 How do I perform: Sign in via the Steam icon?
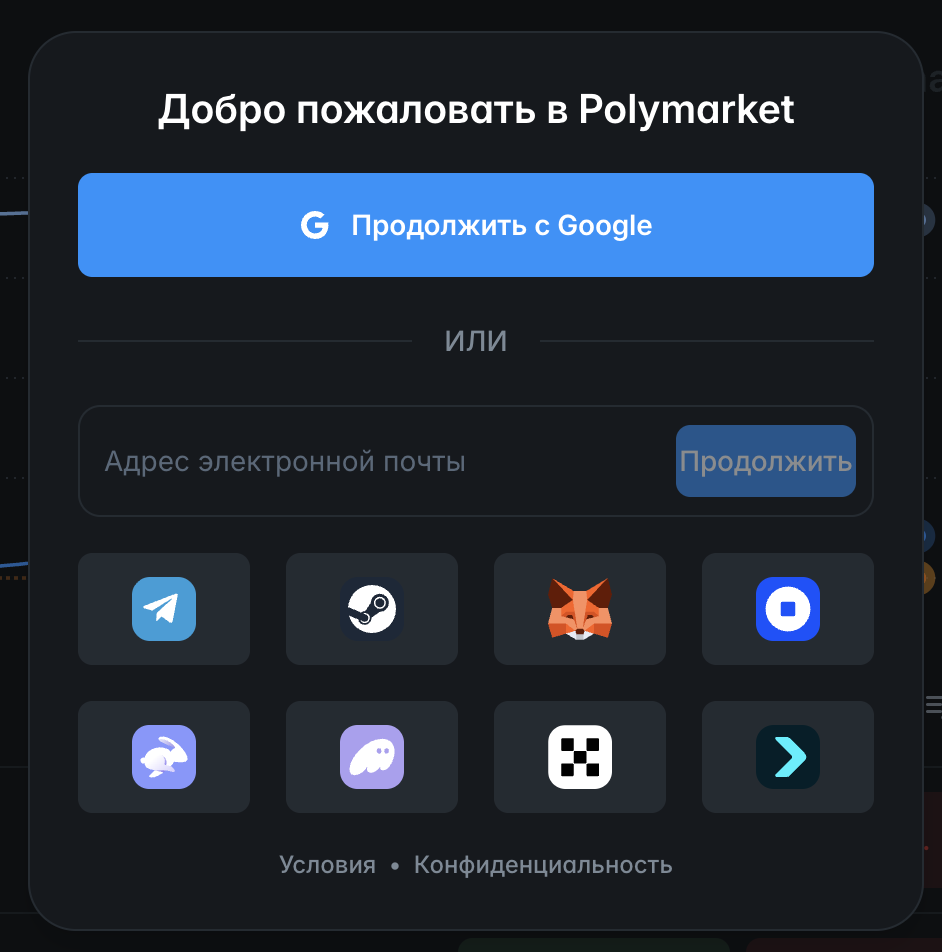click(371, 609)
